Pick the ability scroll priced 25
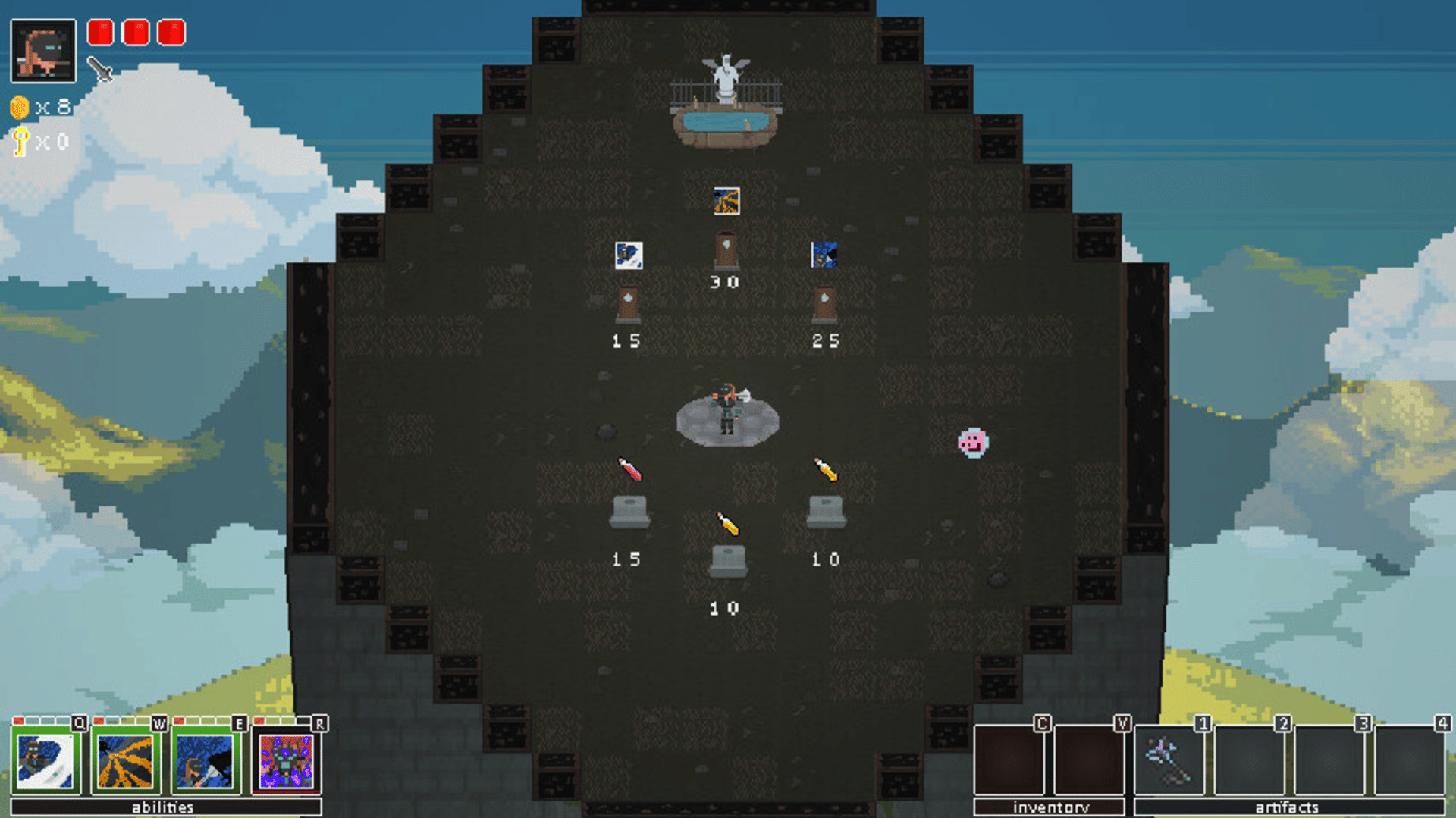 tap(824, 255)
